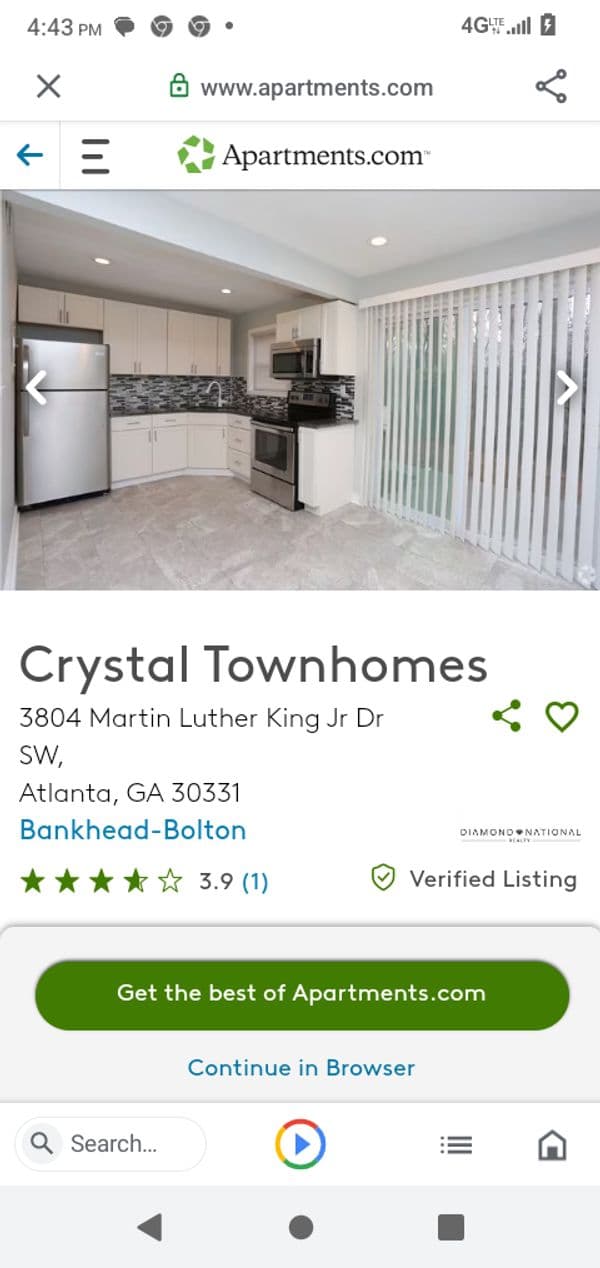Close the in-app browser tab

[x=48, y=86]
